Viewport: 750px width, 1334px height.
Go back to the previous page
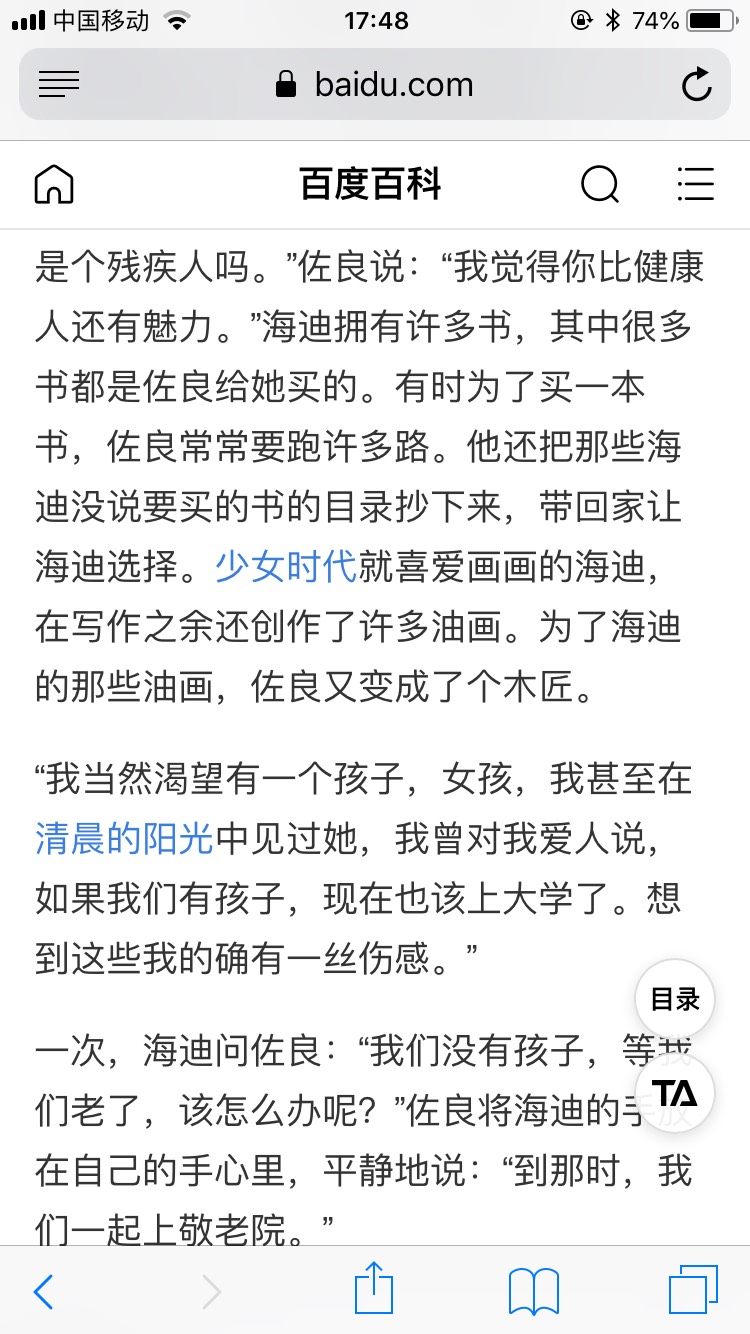point(44,1291)
